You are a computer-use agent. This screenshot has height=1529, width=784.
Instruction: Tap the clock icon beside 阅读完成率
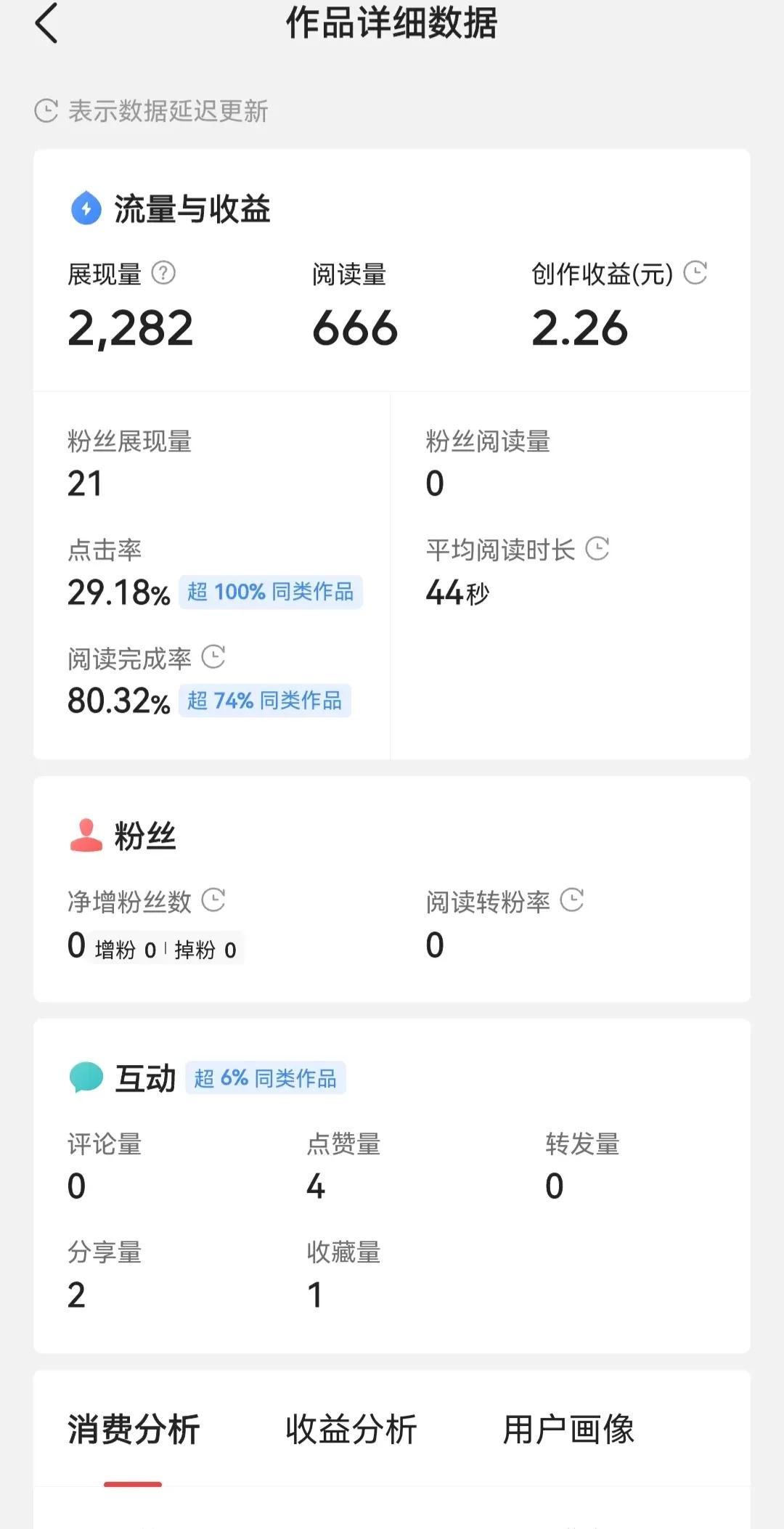point(213,658)
